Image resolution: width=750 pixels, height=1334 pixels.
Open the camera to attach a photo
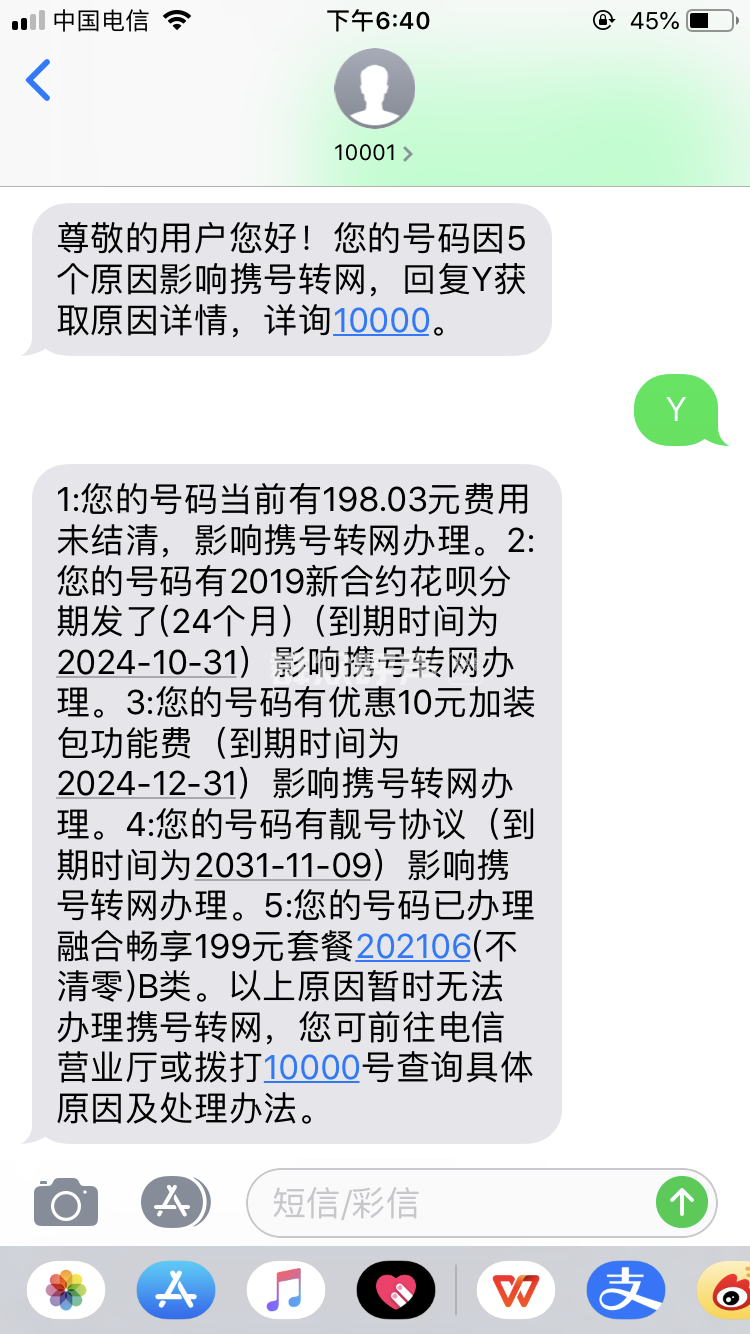66,1202
